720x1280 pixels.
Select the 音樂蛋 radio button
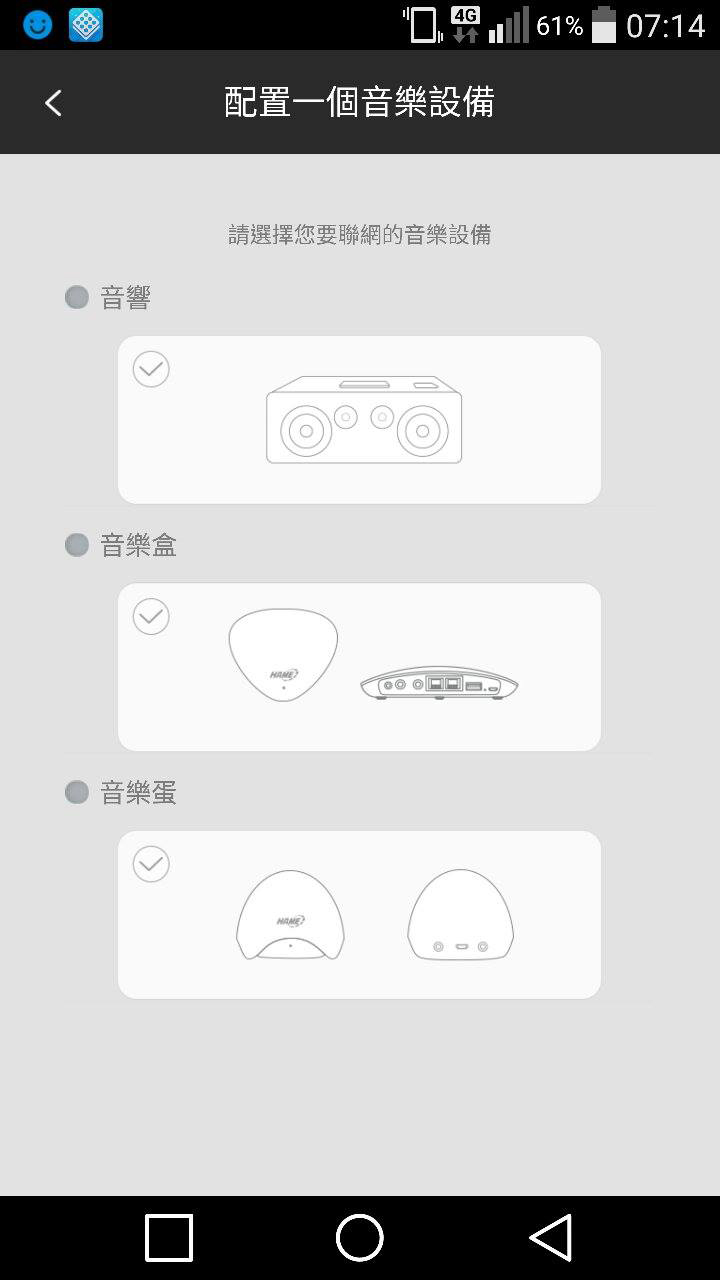[x=76, y=791]
